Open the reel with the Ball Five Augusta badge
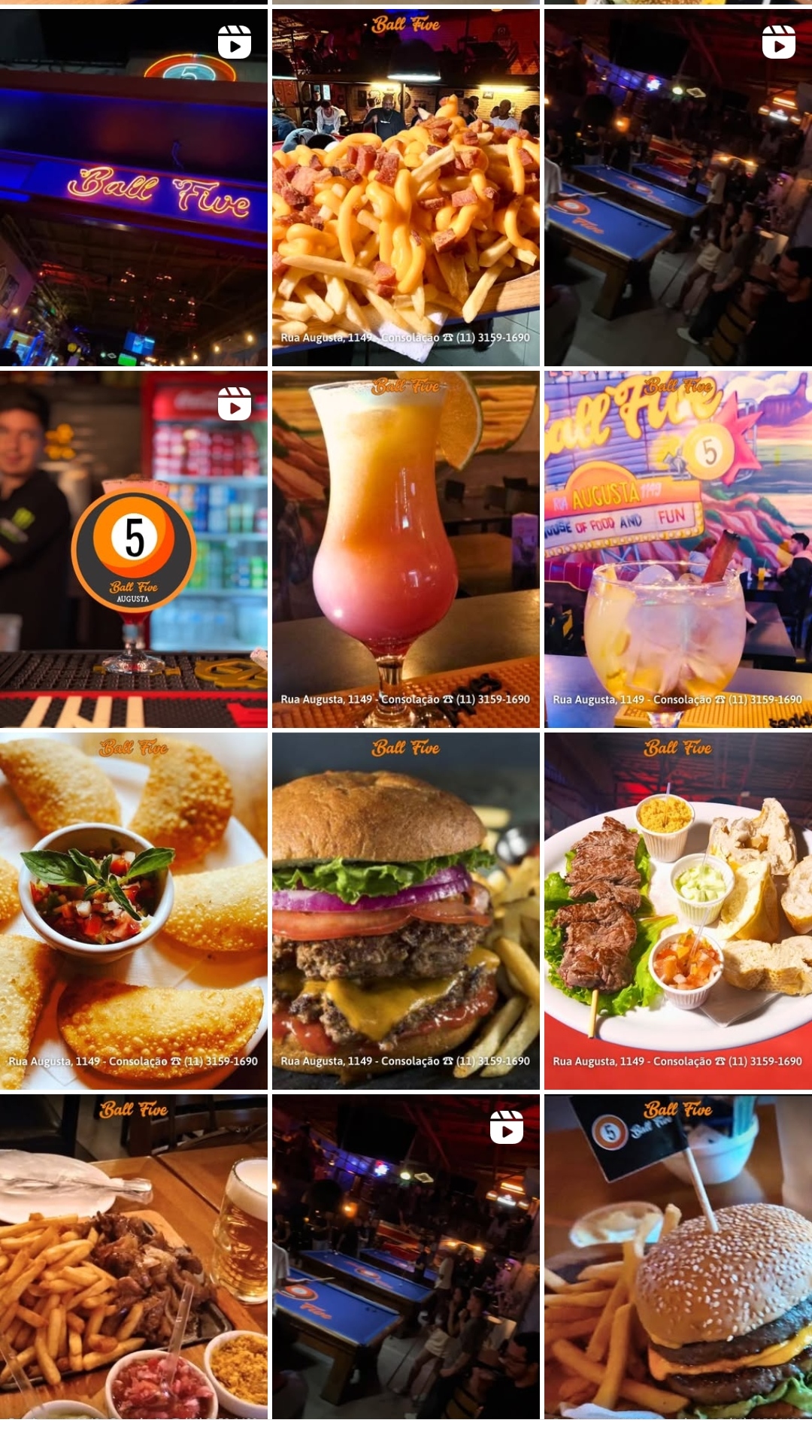This screenshot has height=1456, width=812. [x=134, y=549]
